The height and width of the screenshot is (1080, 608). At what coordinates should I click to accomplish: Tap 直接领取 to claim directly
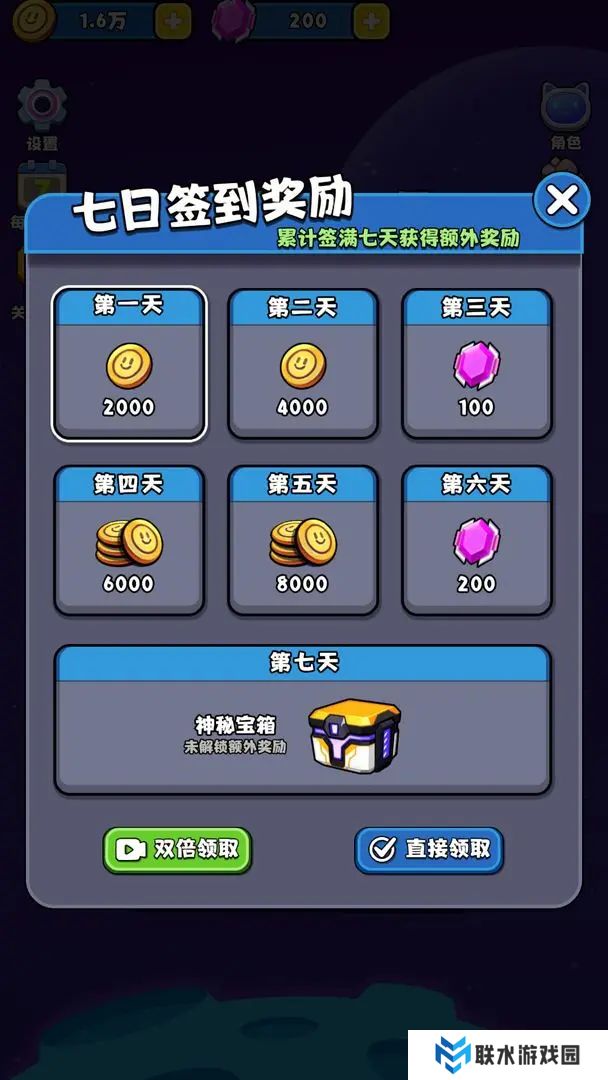coord(429,849)
